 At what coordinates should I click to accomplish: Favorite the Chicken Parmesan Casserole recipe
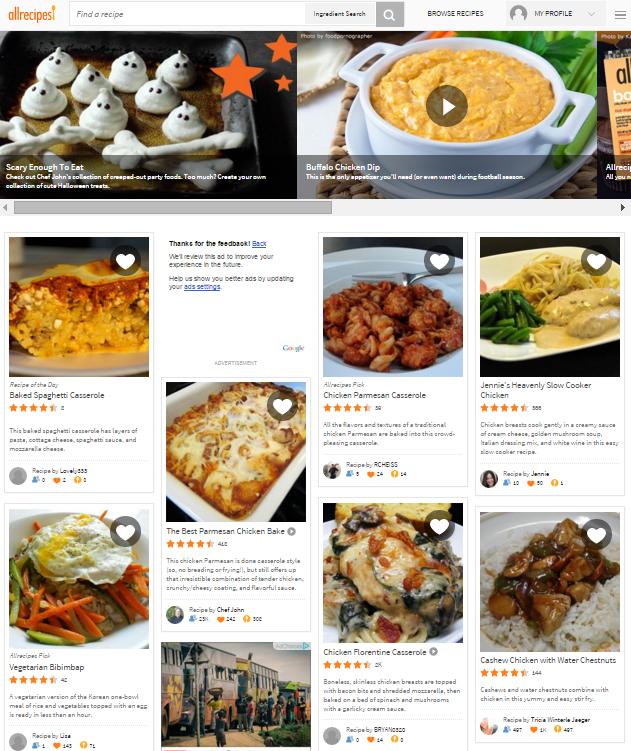439,261
